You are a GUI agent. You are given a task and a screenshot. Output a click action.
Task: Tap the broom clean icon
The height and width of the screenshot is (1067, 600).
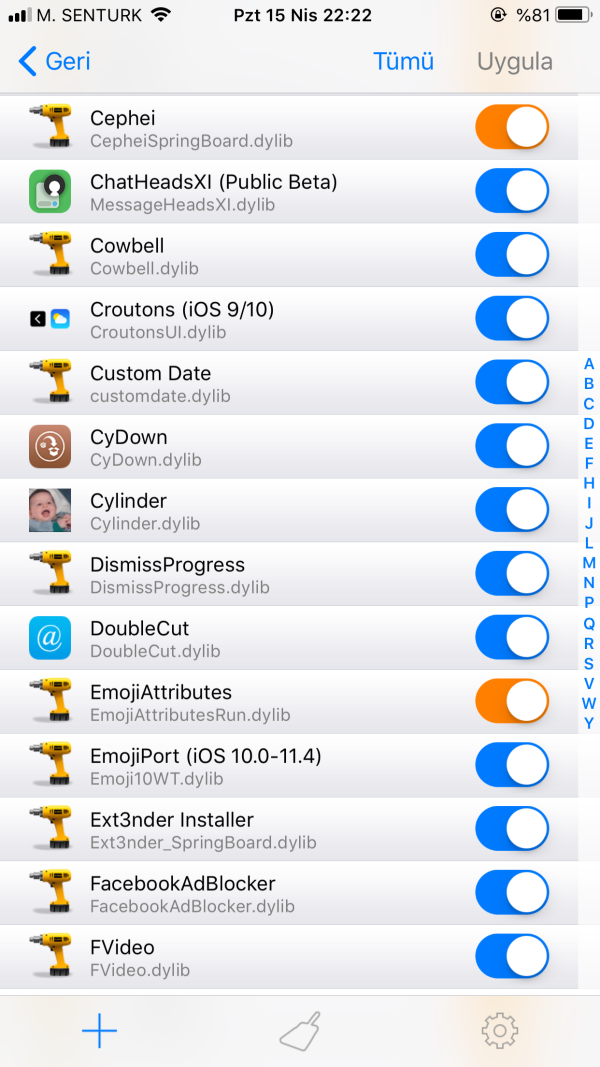299,1030
